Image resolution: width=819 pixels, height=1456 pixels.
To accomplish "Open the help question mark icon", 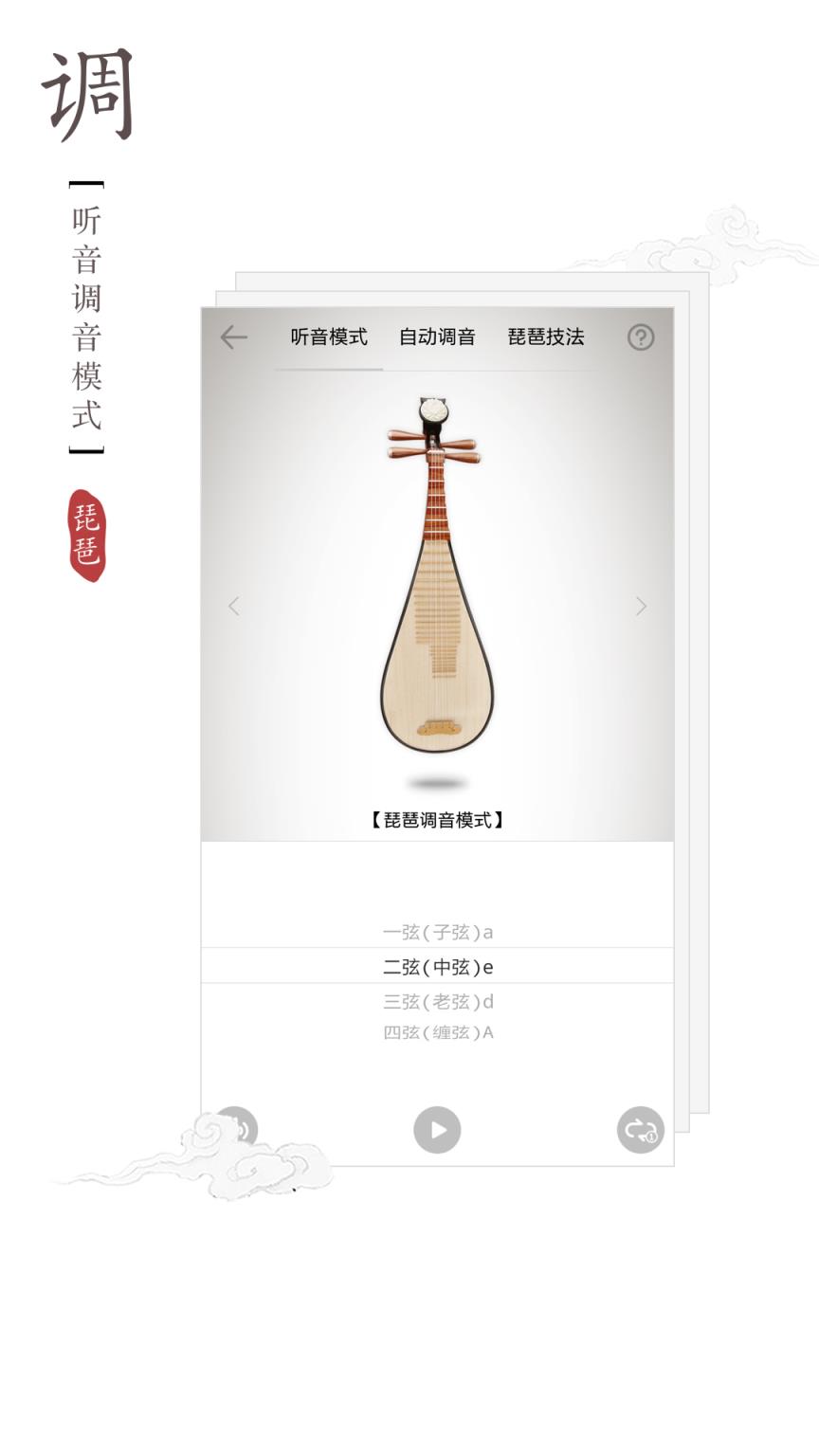I will click(x=641, y=337).
